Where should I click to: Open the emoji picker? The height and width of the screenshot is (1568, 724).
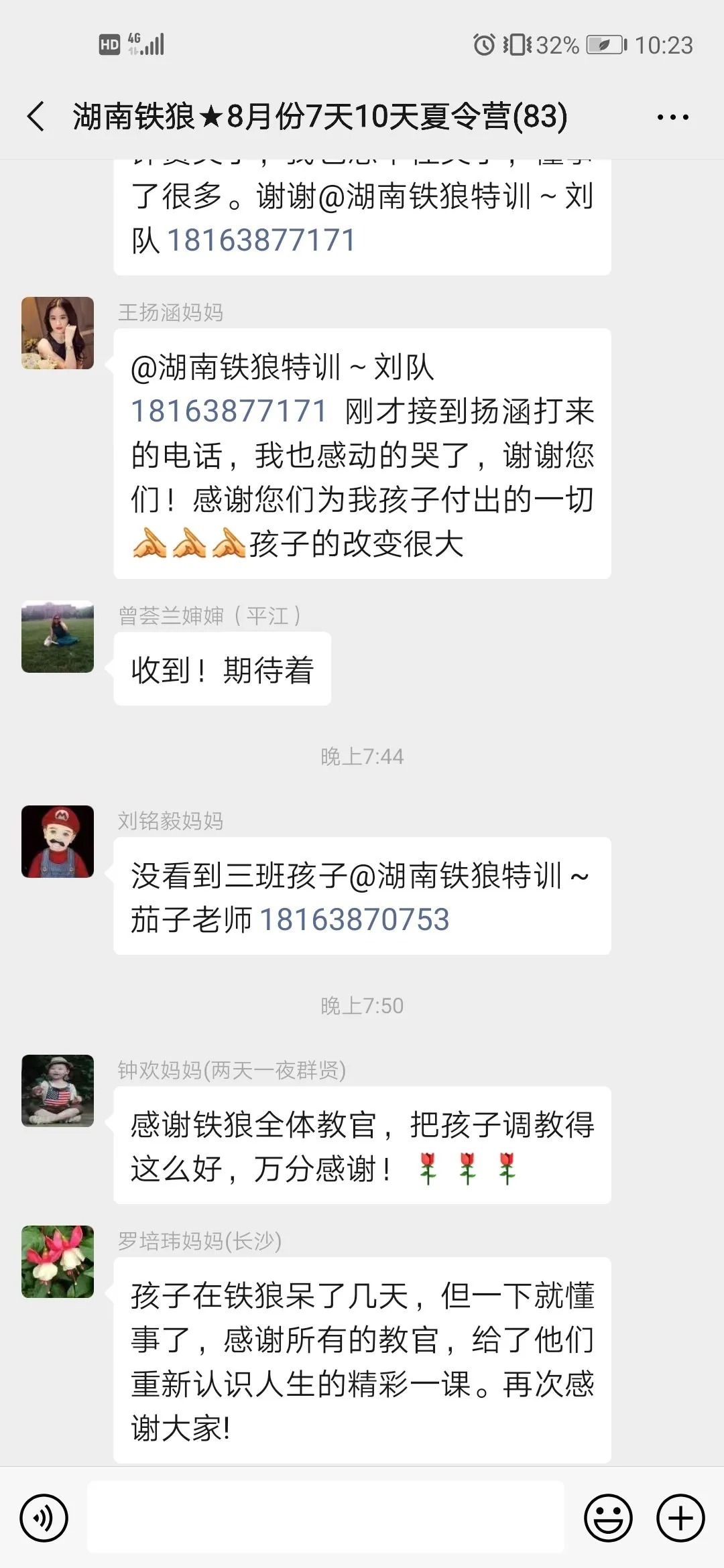[608, 1518]
